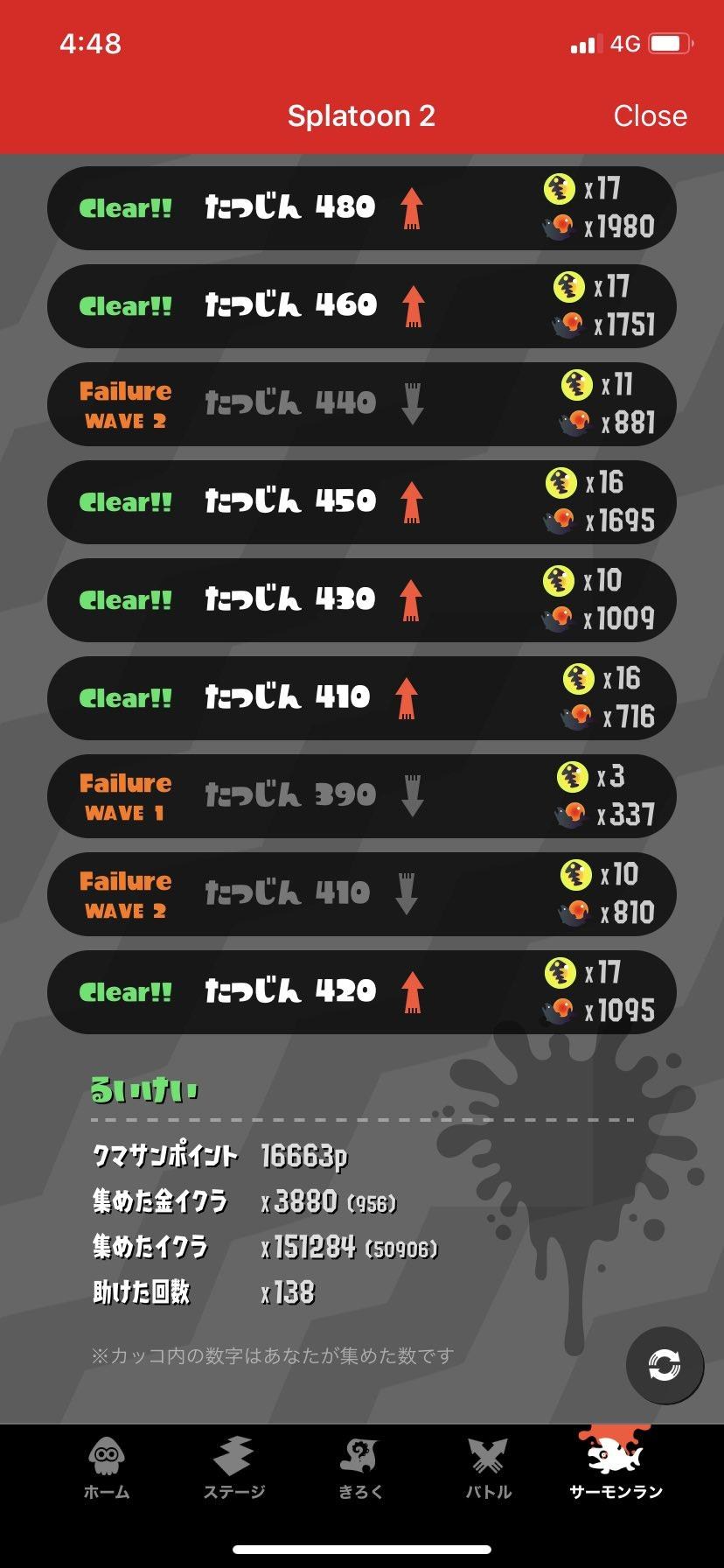The image size is (724, 1568).
Task: Open the きろく tab
Action: click(x=361, y=1469)
